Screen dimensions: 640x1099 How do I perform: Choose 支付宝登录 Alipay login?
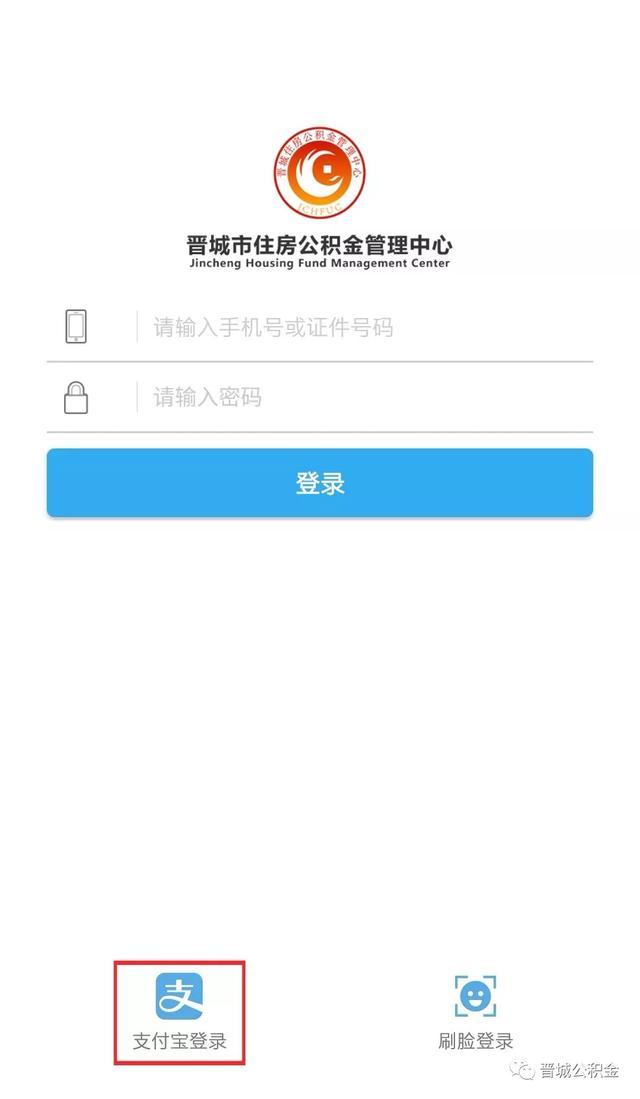point(179,1013)
